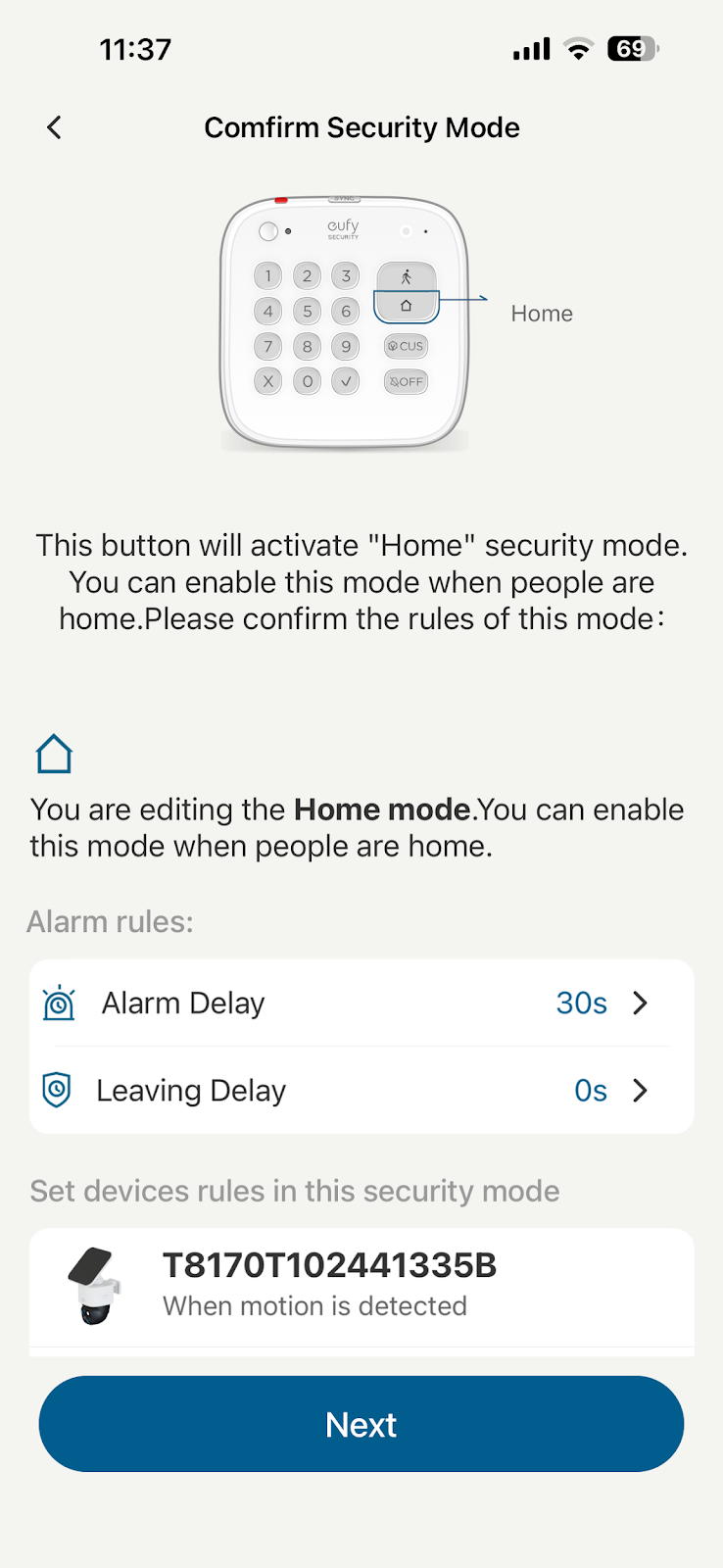Image resolution: width=723 pixels, height=1568 pixels.
Task: Open rules for device T8170T102441335B
Action: [x=361, y=1286]
